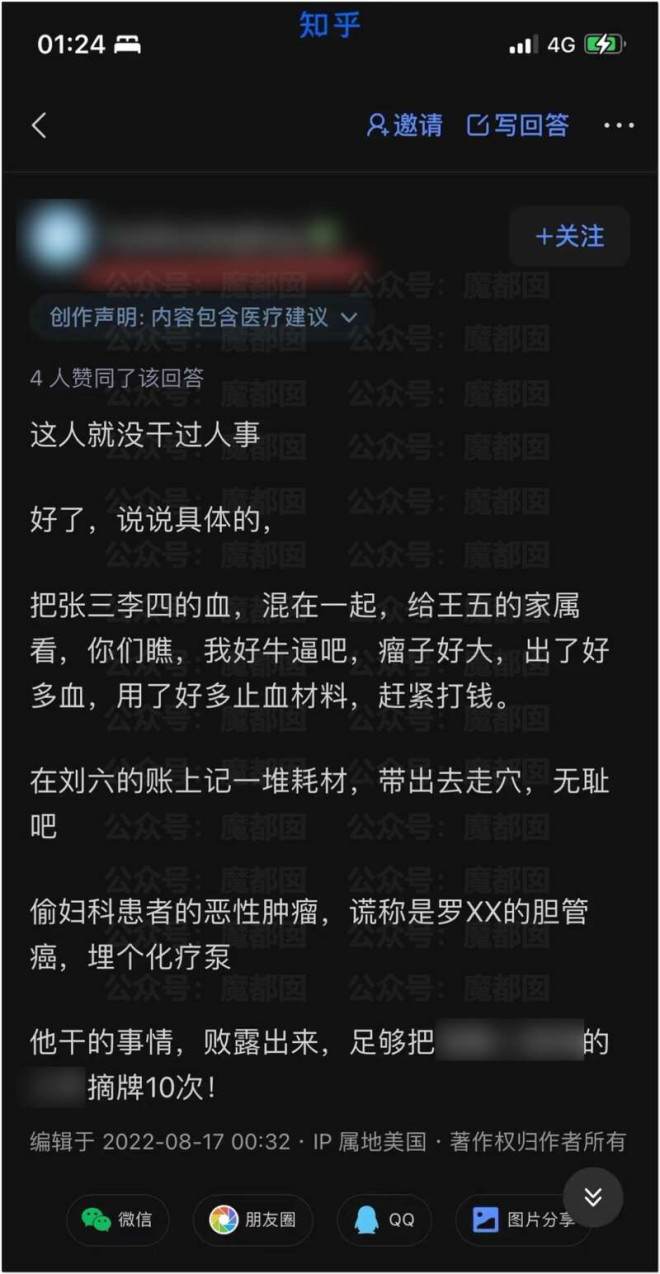Share this answer to 朋友圈

252,1219
